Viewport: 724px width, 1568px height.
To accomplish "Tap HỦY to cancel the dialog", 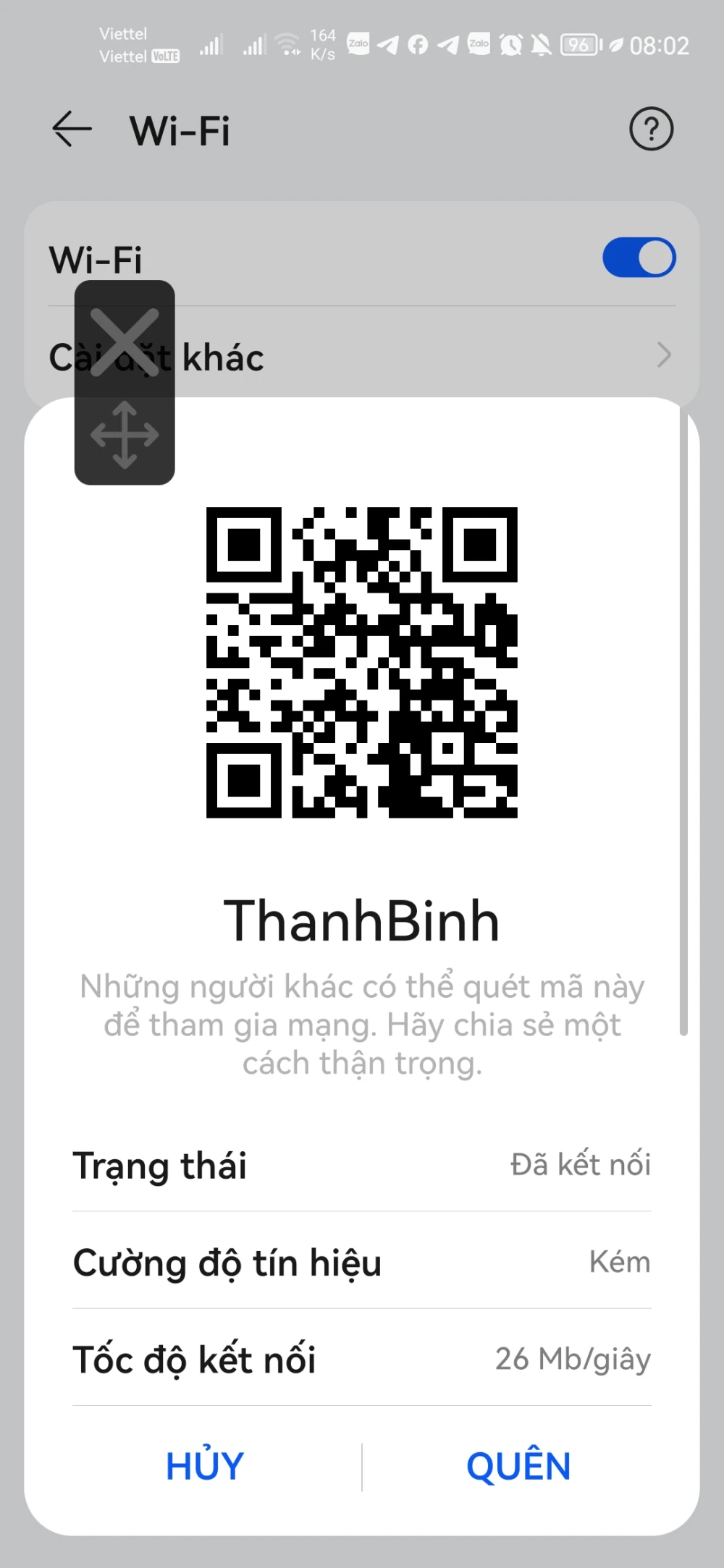I will click(x=205, y=1466).
